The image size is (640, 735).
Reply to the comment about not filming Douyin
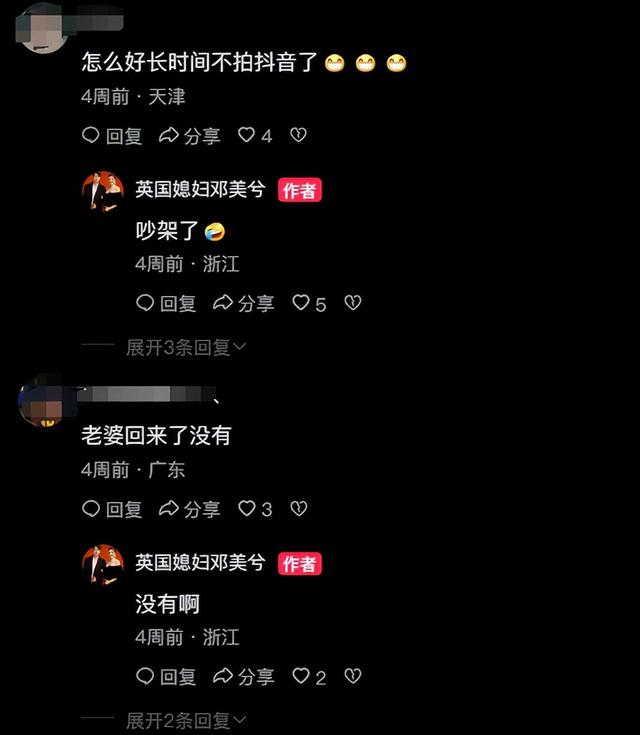(111, 136)
